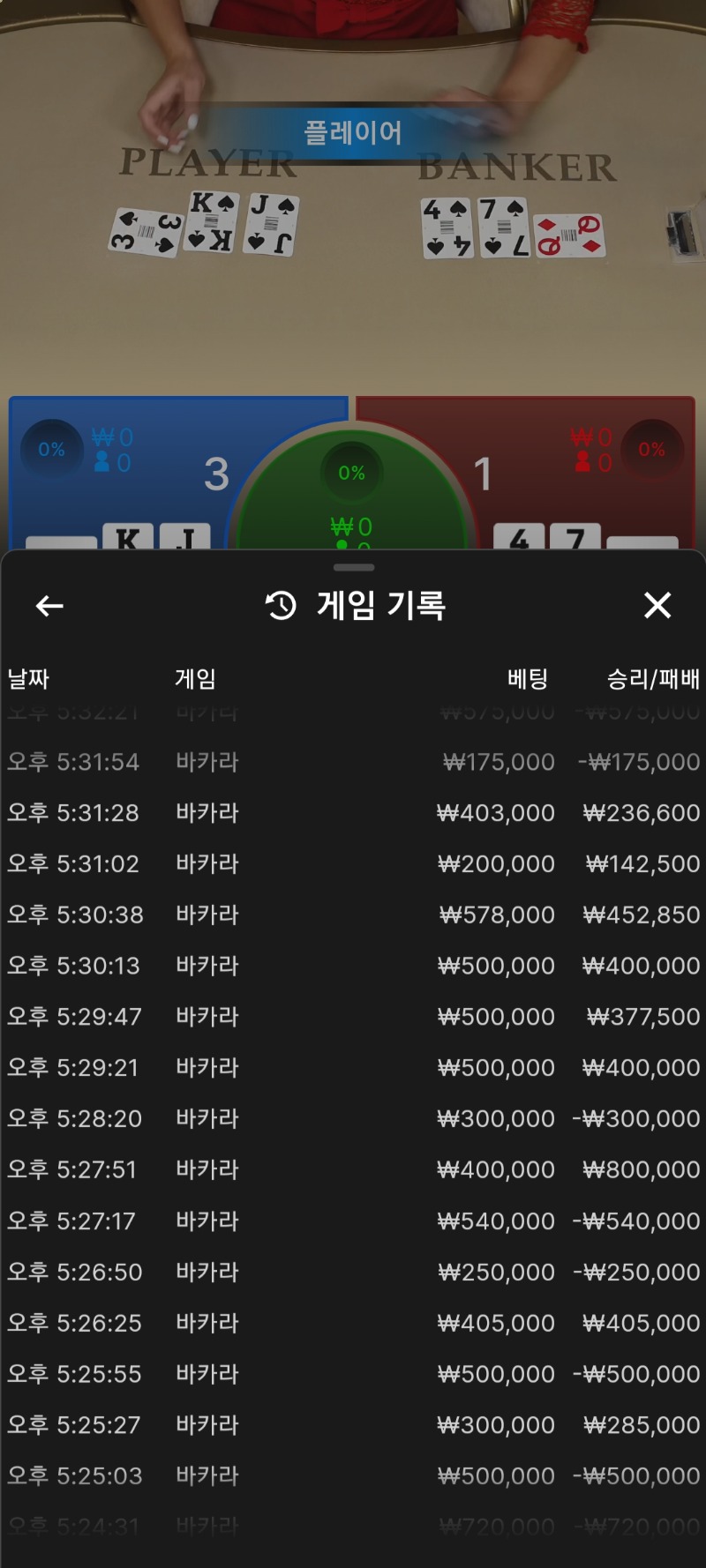Select the 오후 5:27:51 game entry
The image size is (706, 1568).
[x=353, y=1170]
